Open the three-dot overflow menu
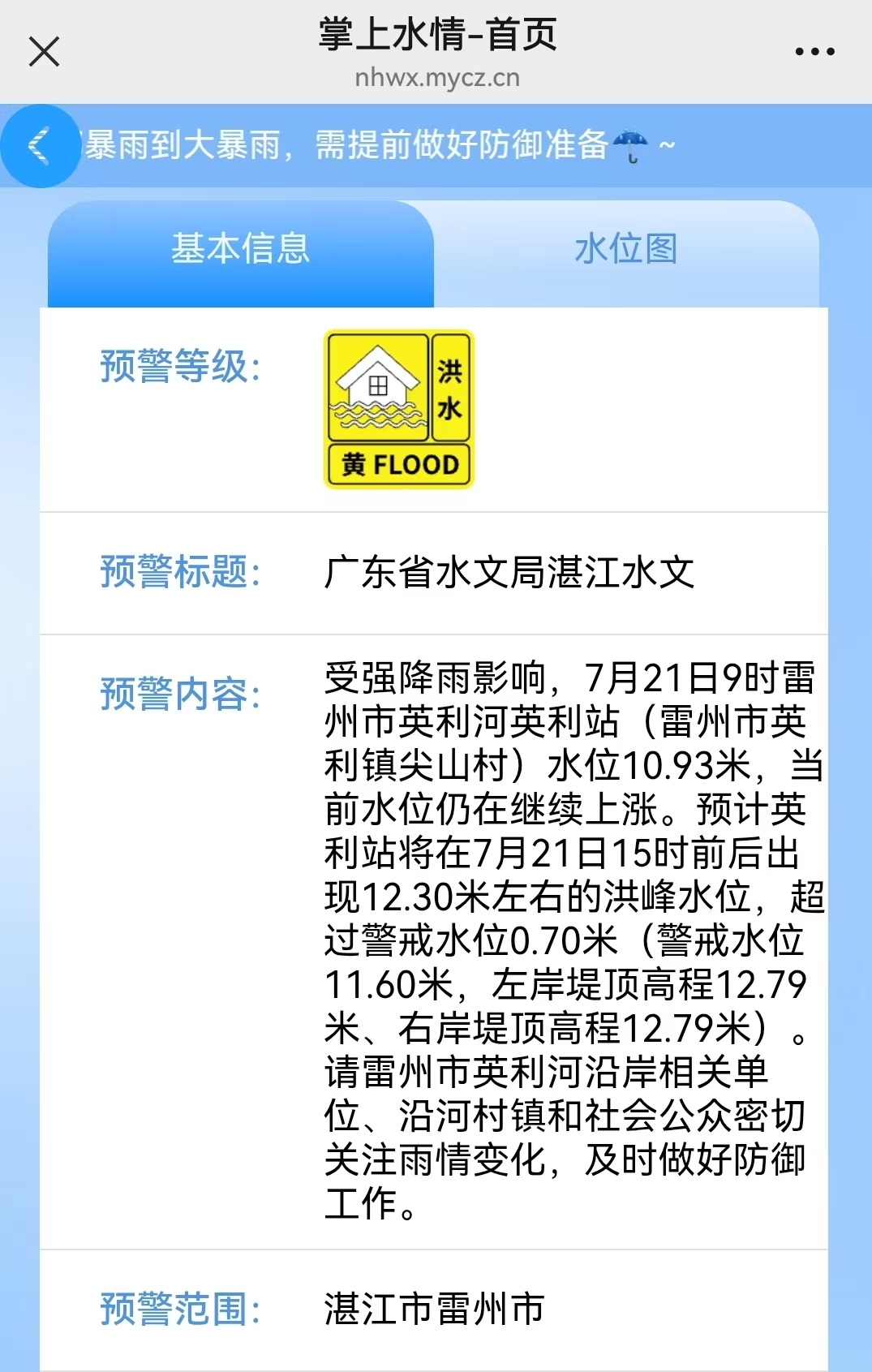 (814, 52)
